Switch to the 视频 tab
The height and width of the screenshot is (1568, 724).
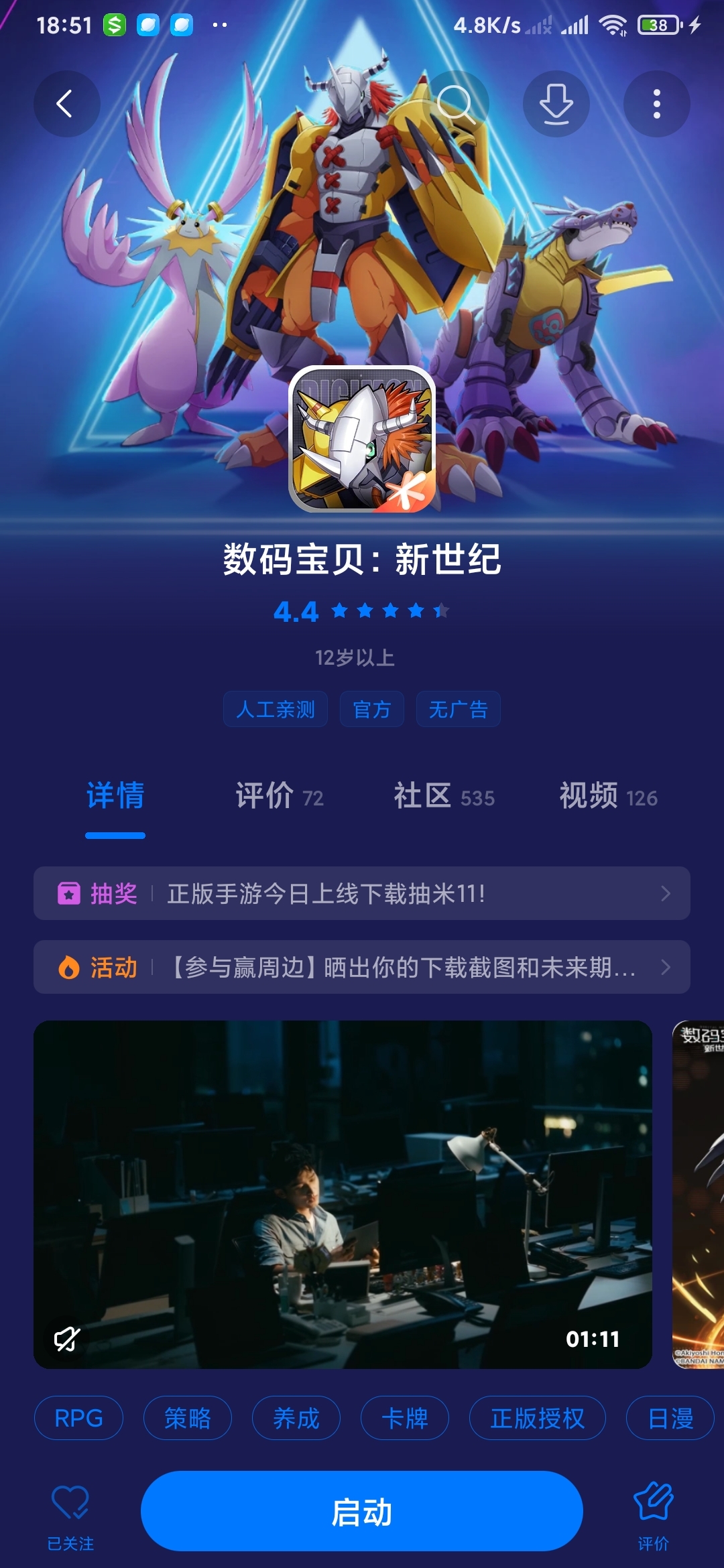608,796
